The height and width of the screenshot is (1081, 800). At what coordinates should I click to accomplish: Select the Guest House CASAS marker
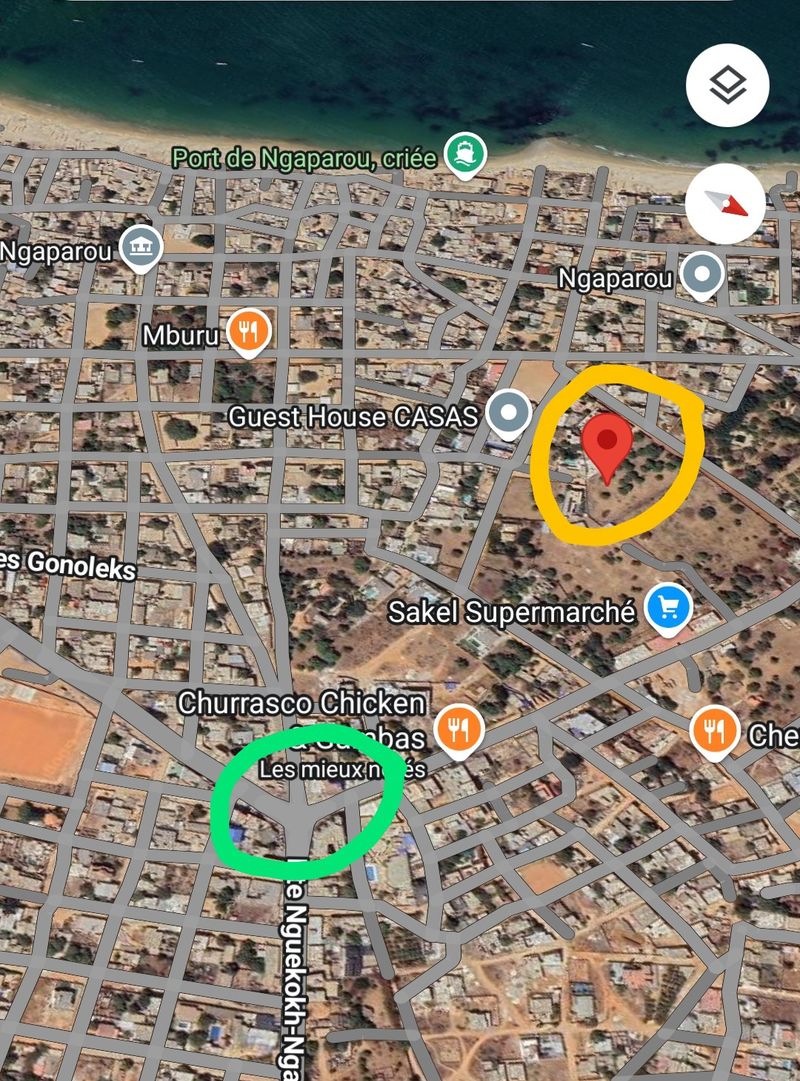tap(510, 412)
